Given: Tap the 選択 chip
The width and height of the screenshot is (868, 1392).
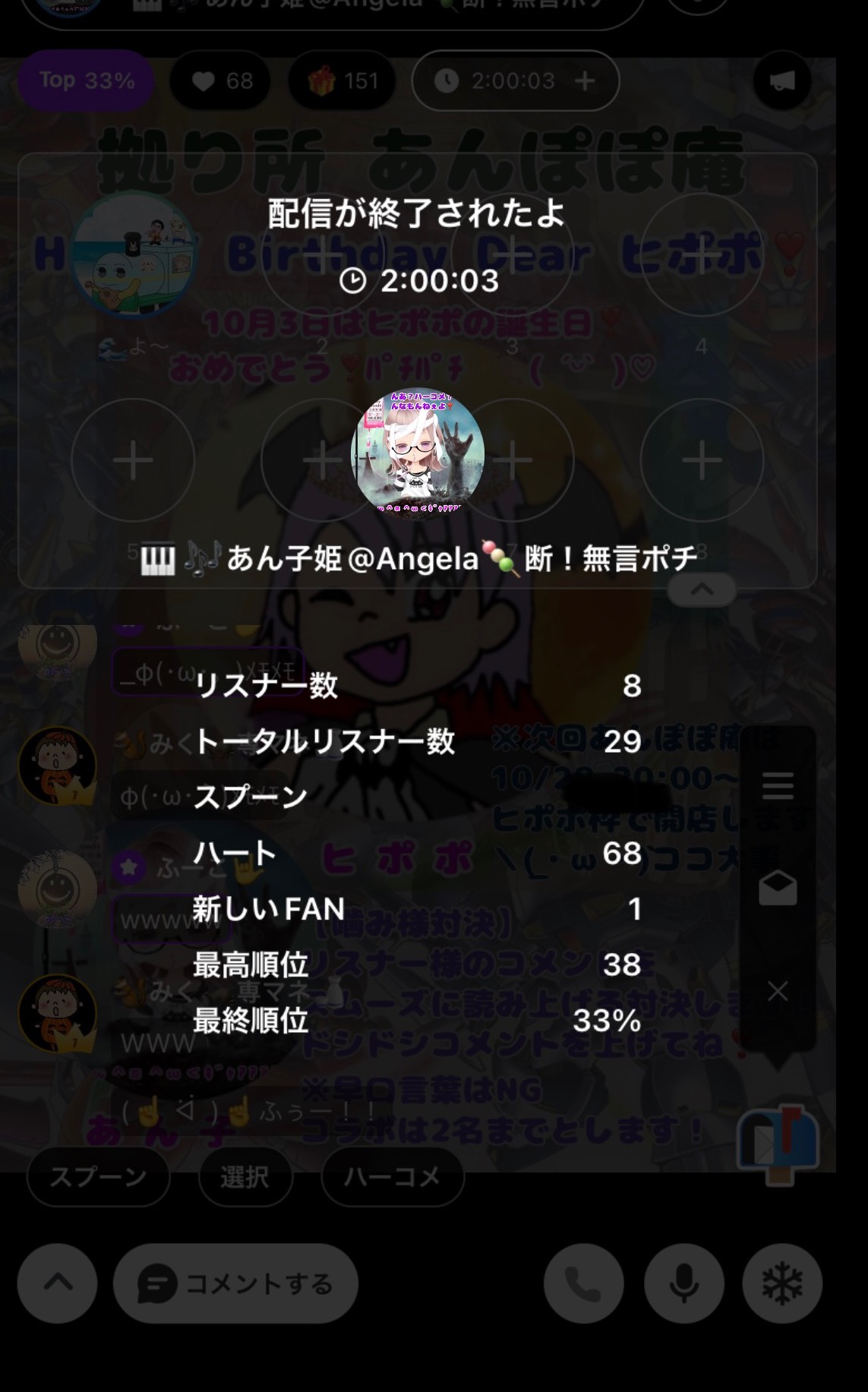Looking at the screenshot, I should [245, 1176].
